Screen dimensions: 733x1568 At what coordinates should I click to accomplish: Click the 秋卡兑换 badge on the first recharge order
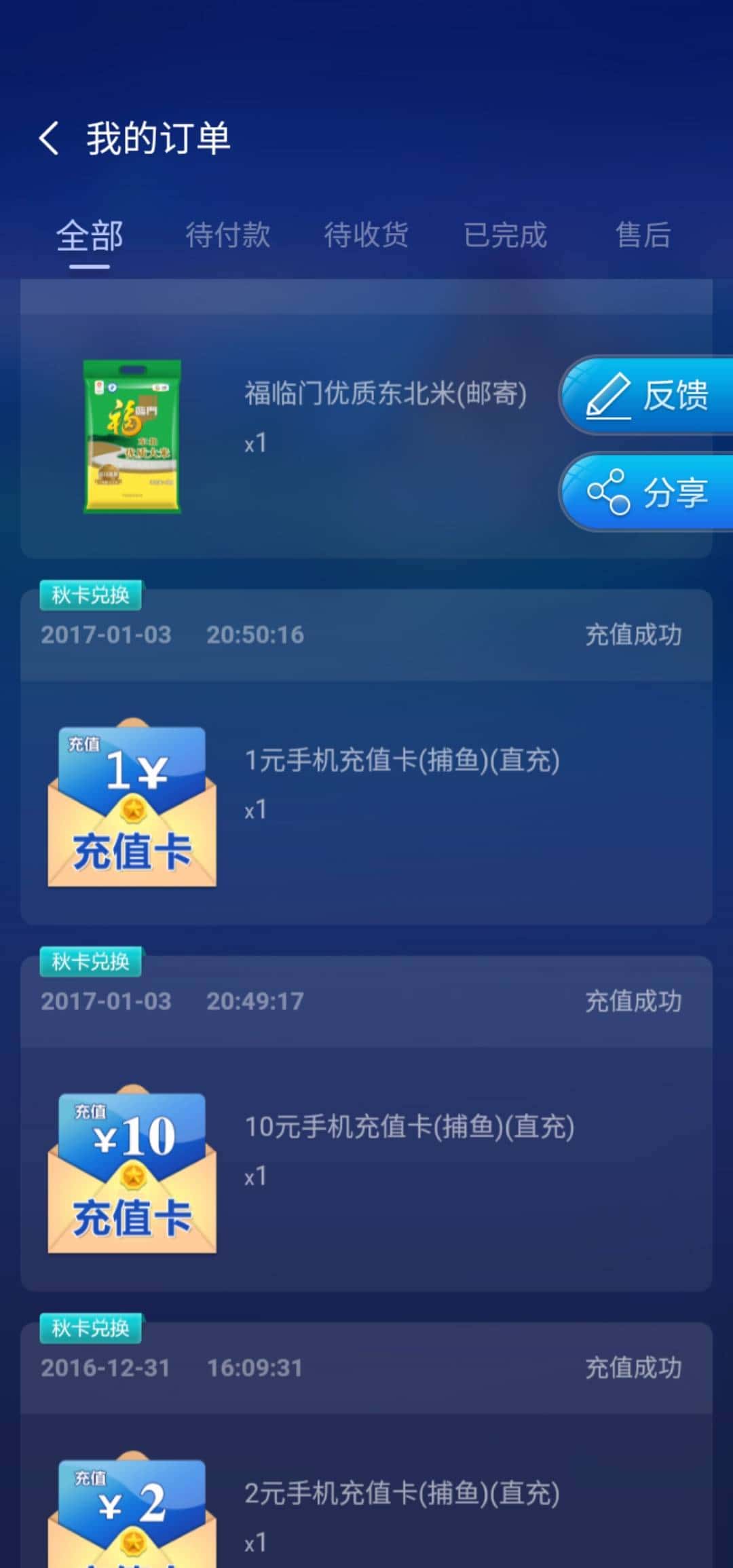[90, 595]
